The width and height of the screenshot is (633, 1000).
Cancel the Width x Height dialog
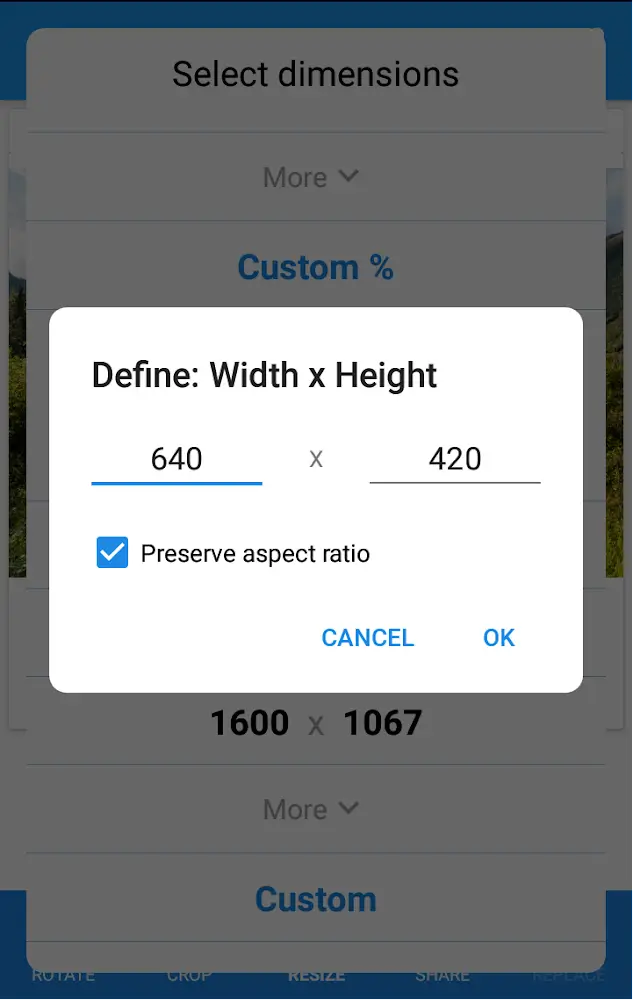367,638
